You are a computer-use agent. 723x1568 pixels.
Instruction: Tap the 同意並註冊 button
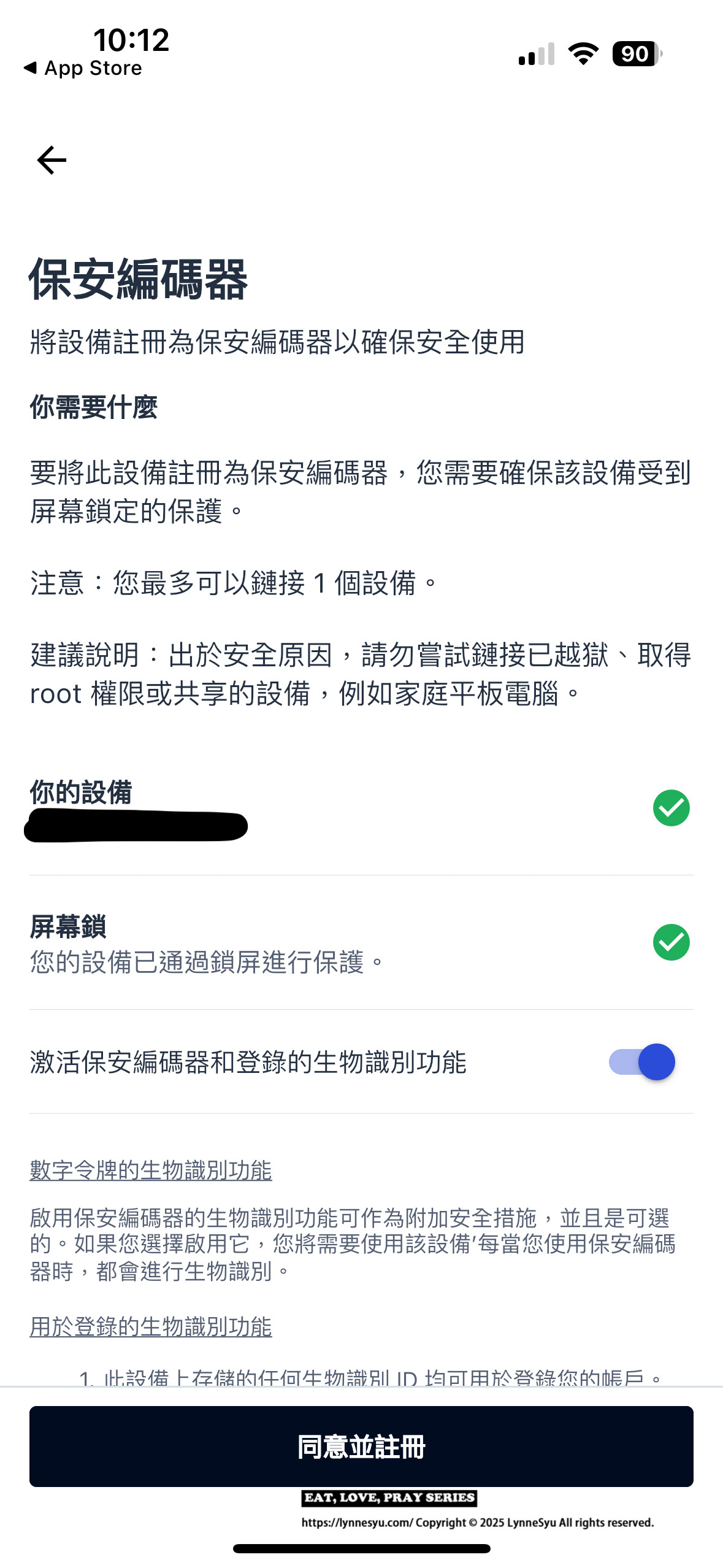click(x=361, y=1447)
